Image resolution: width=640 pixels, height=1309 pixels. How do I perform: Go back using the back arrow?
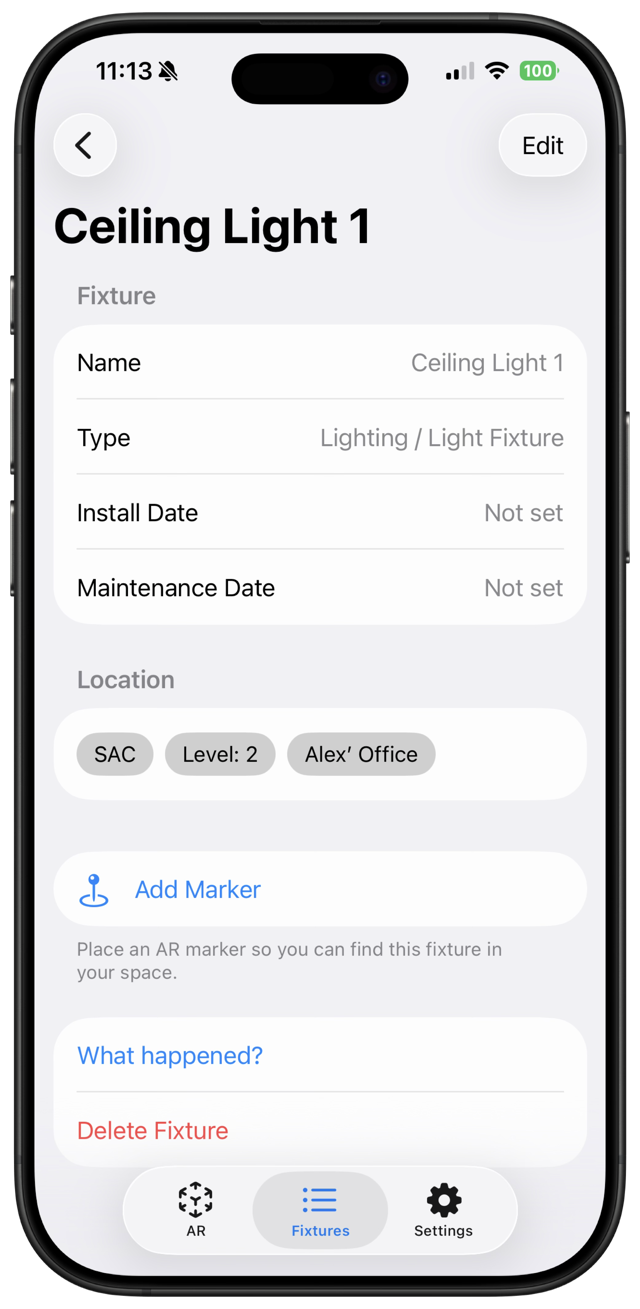click(x=85, y=145)
